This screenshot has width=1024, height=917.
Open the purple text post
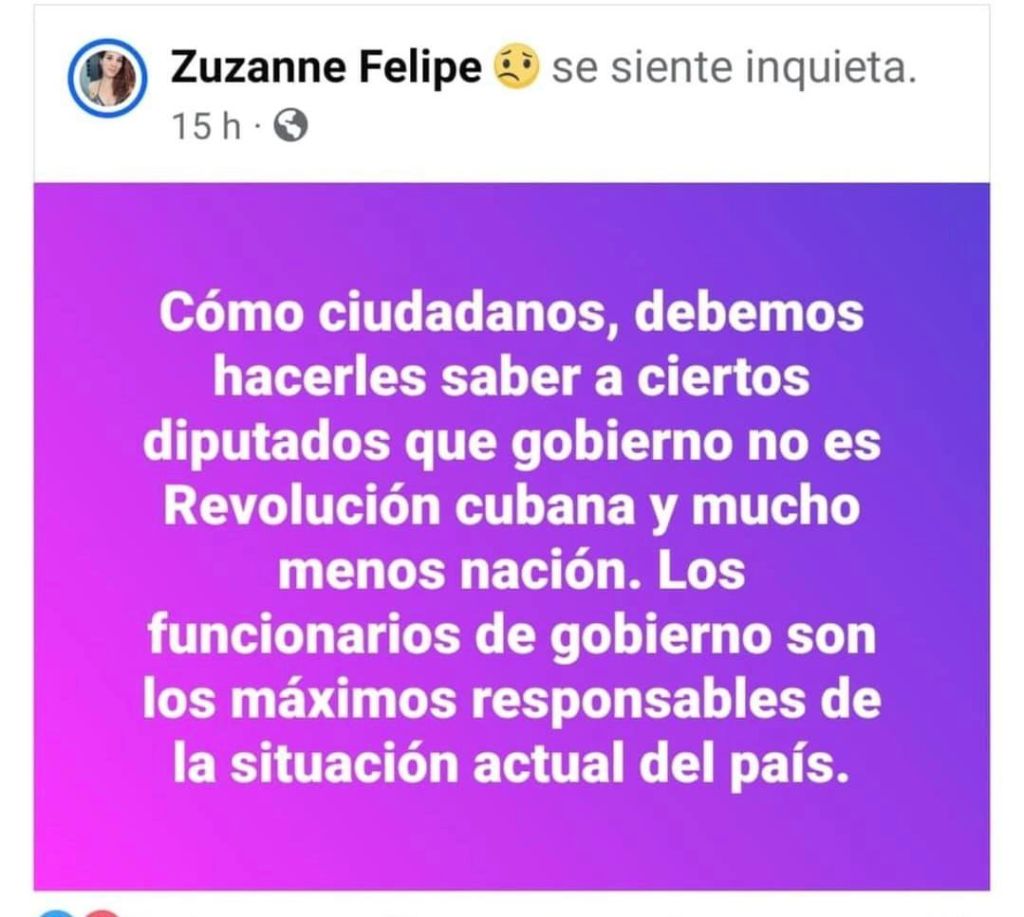[x=511, y=535]
